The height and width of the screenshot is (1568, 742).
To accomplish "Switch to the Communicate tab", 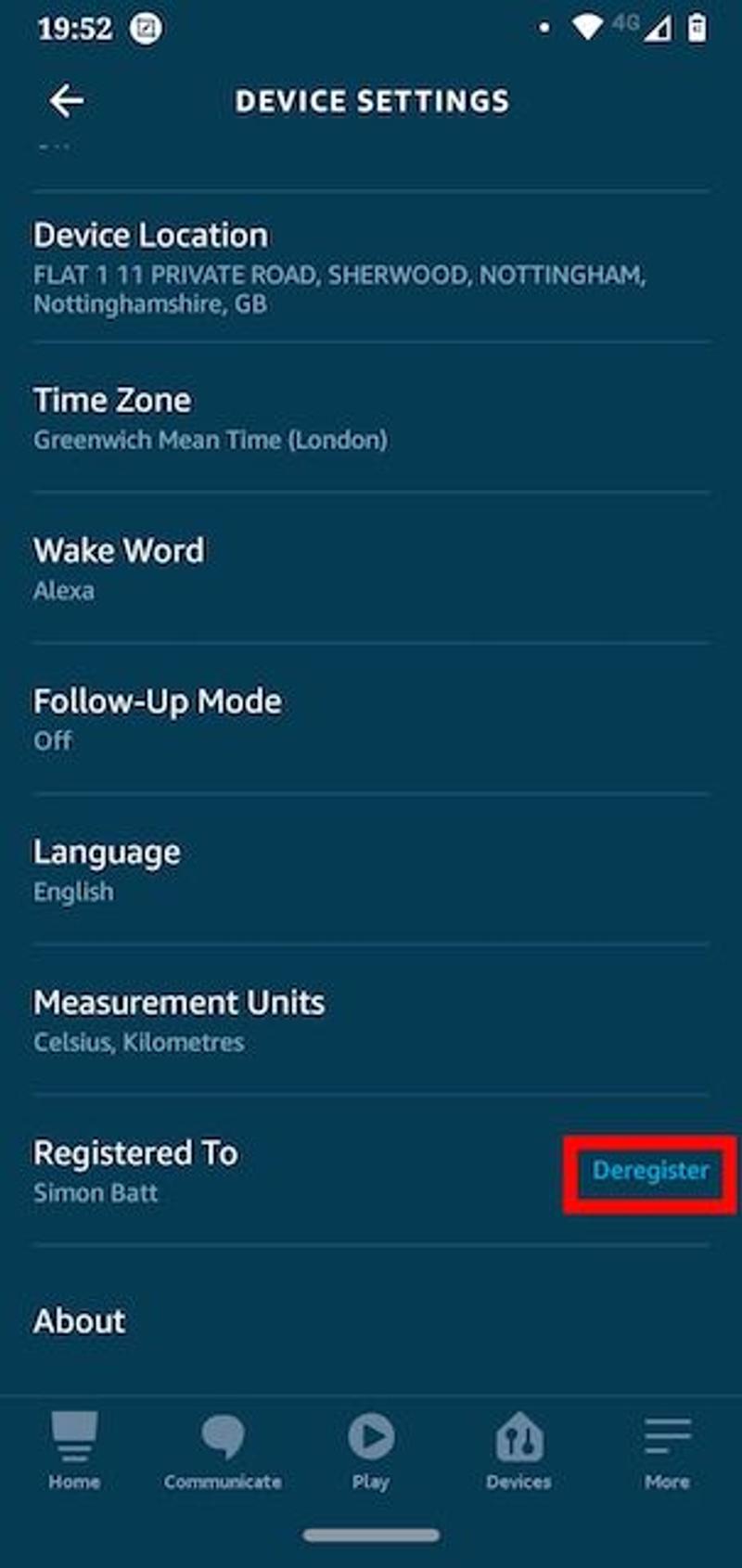I will coord(223,1451).
